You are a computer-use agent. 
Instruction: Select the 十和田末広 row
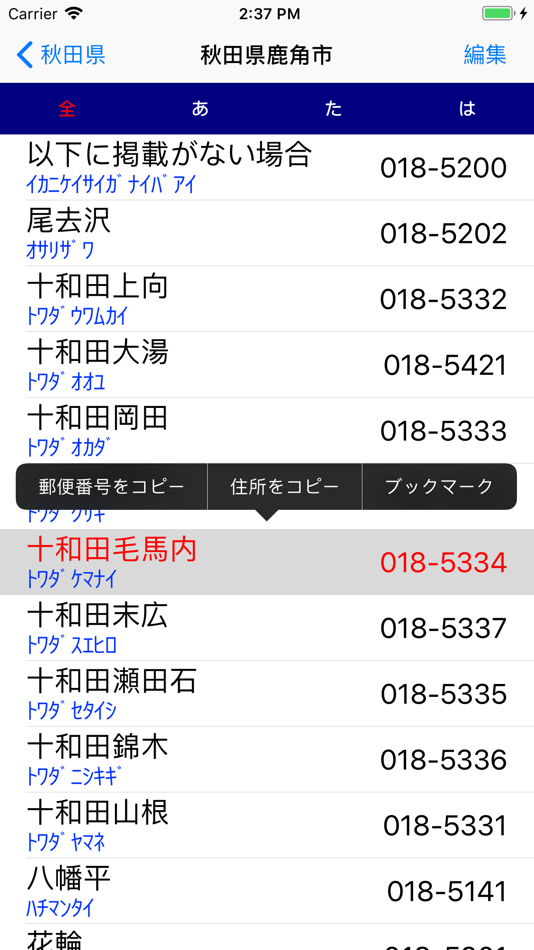point(267,628)
